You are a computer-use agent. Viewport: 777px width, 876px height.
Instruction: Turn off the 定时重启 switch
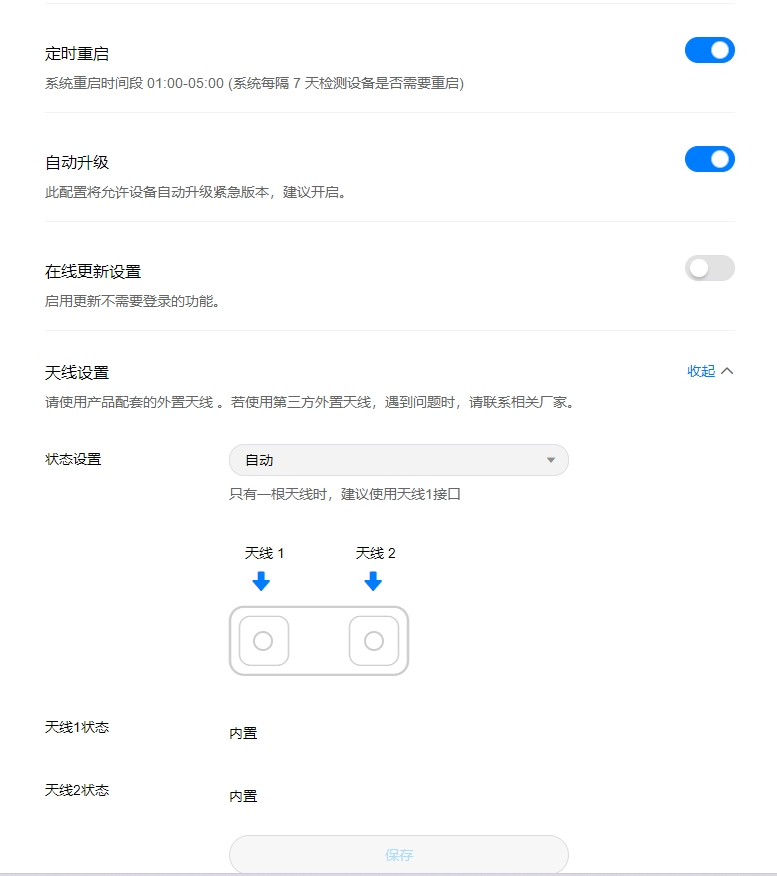coord(709,51)
